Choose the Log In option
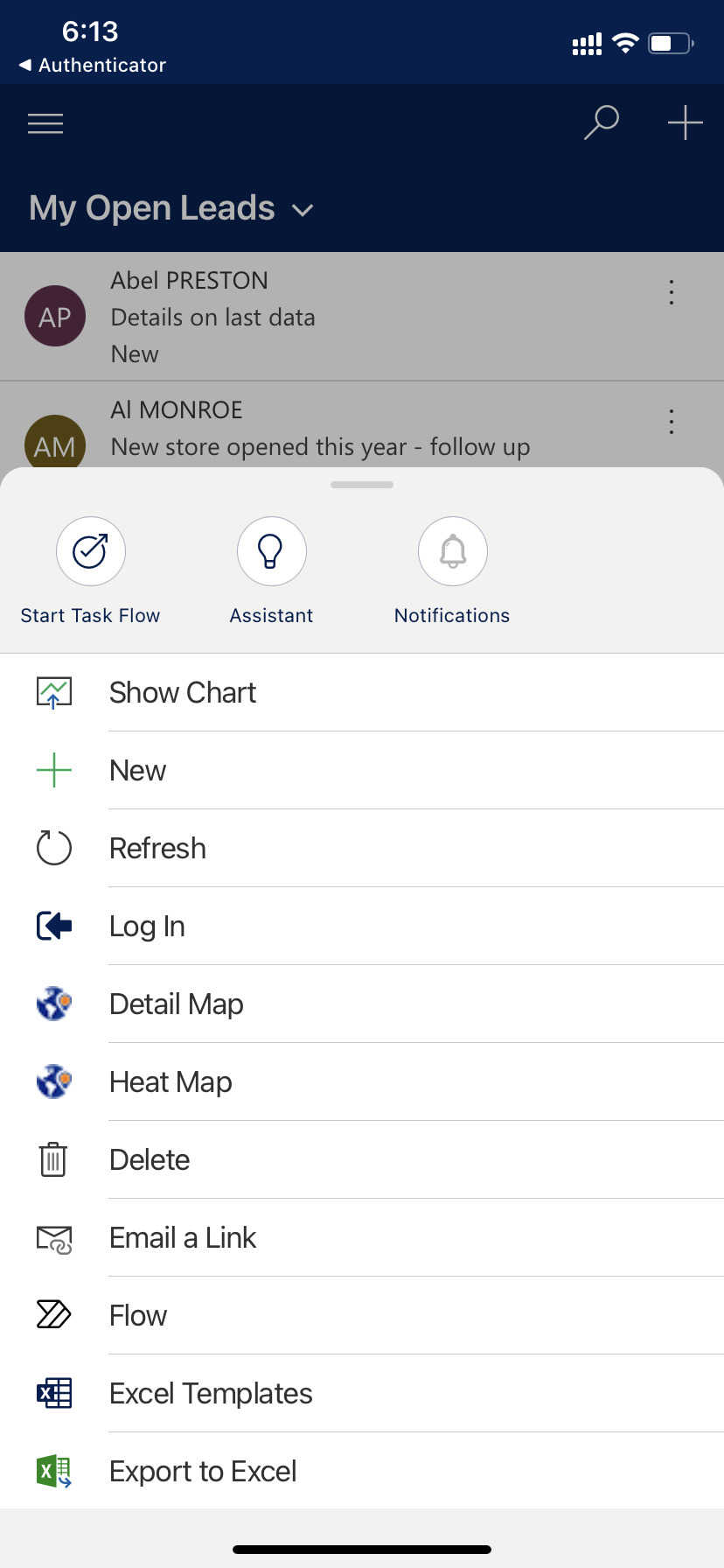Image resolution: width=724 pixels, height=1568 pixels. [x=147, y=927]
